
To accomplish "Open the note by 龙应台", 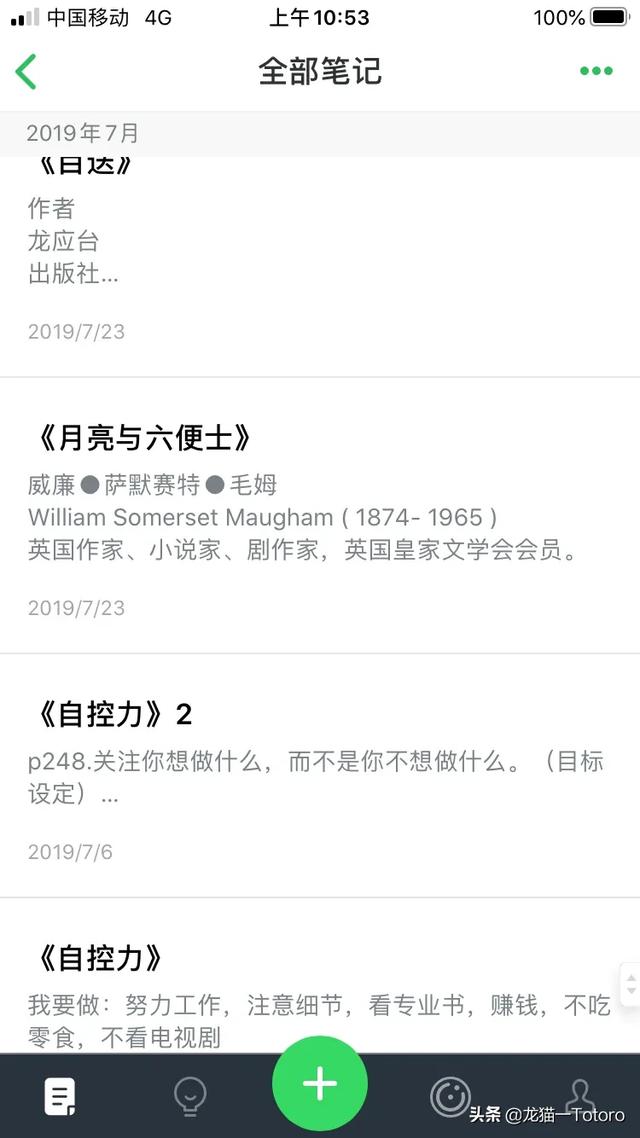I will [x=320, y=266].
